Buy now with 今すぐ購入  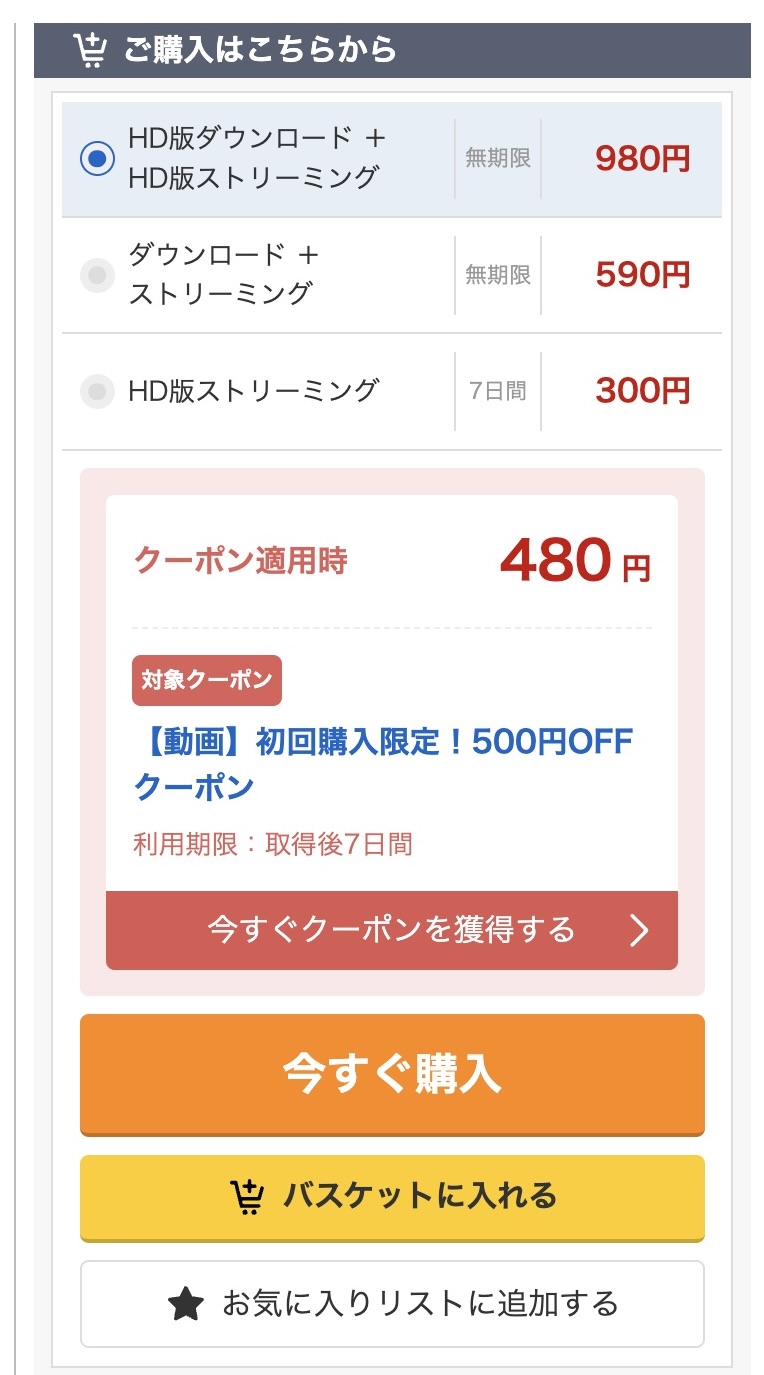pyautogui.click(x=391, y=1074)
